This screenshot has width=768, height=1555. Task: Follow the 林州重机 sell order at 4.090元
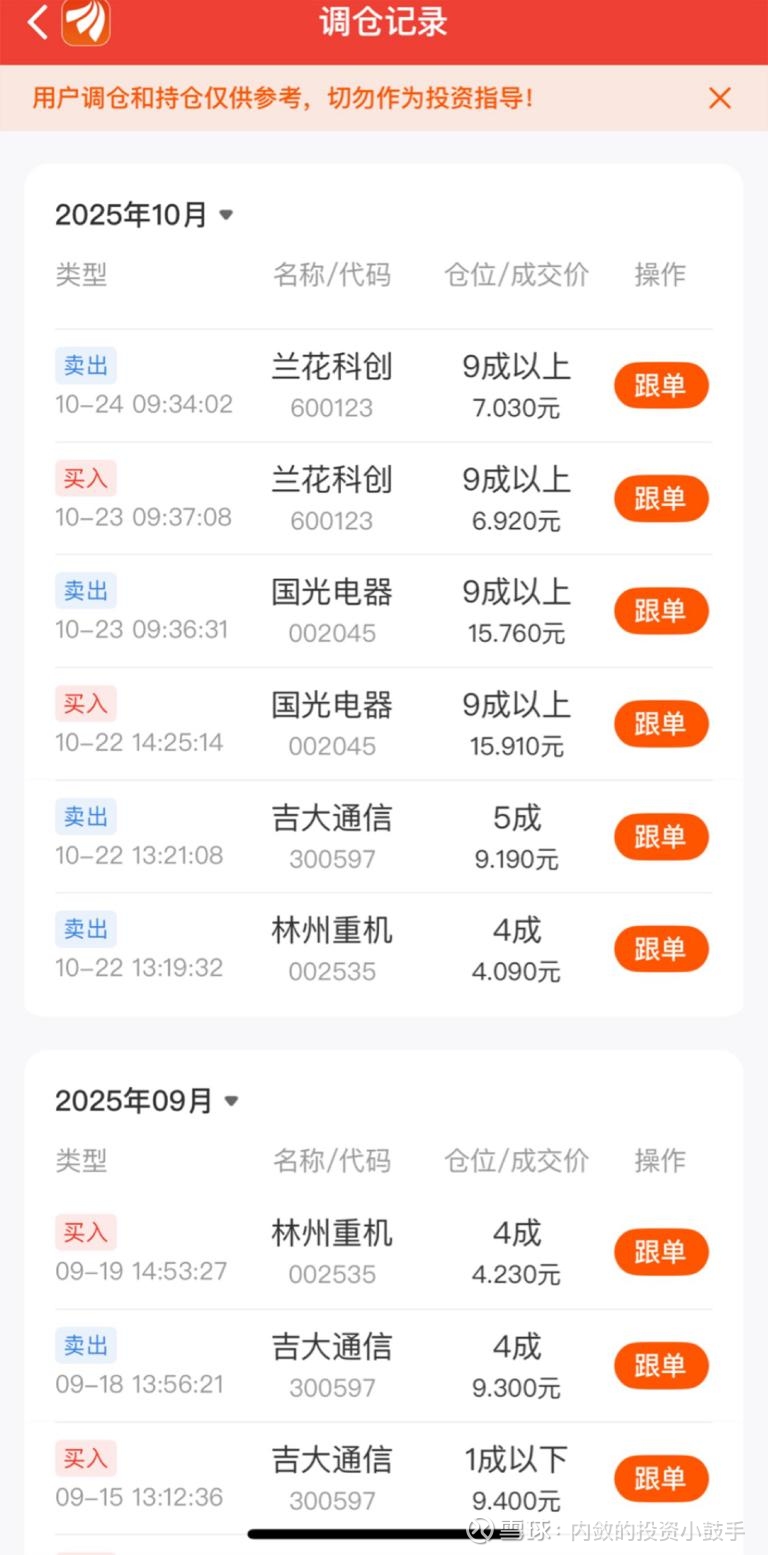(x=661, y=950)
